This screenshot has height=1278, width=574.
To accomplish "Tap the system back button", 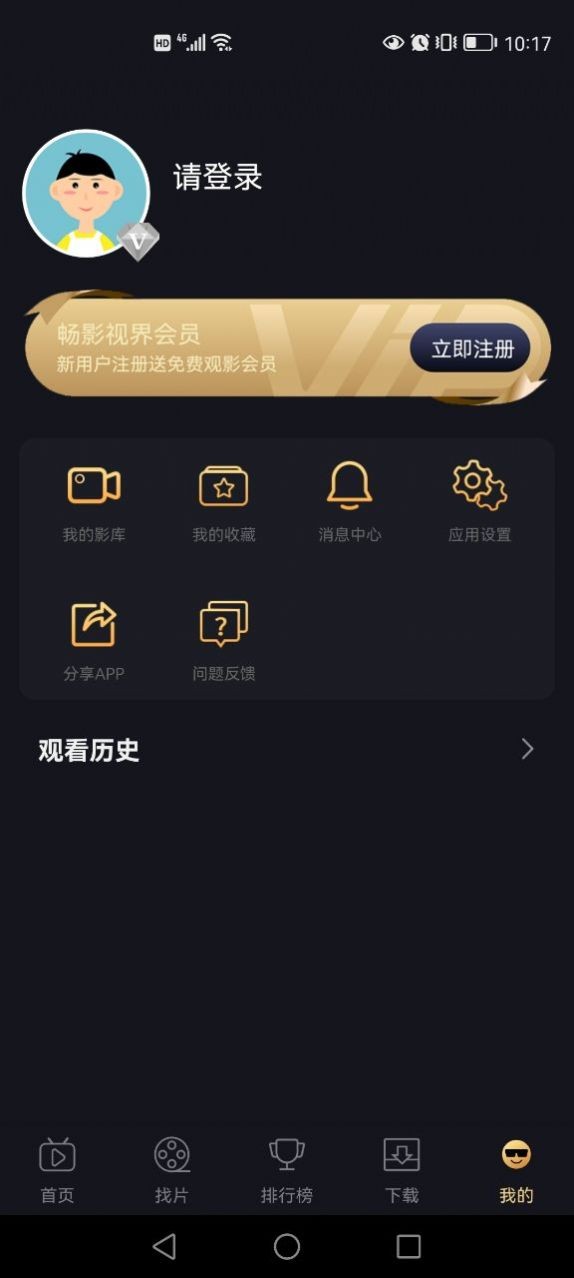I will point(165,1246).
